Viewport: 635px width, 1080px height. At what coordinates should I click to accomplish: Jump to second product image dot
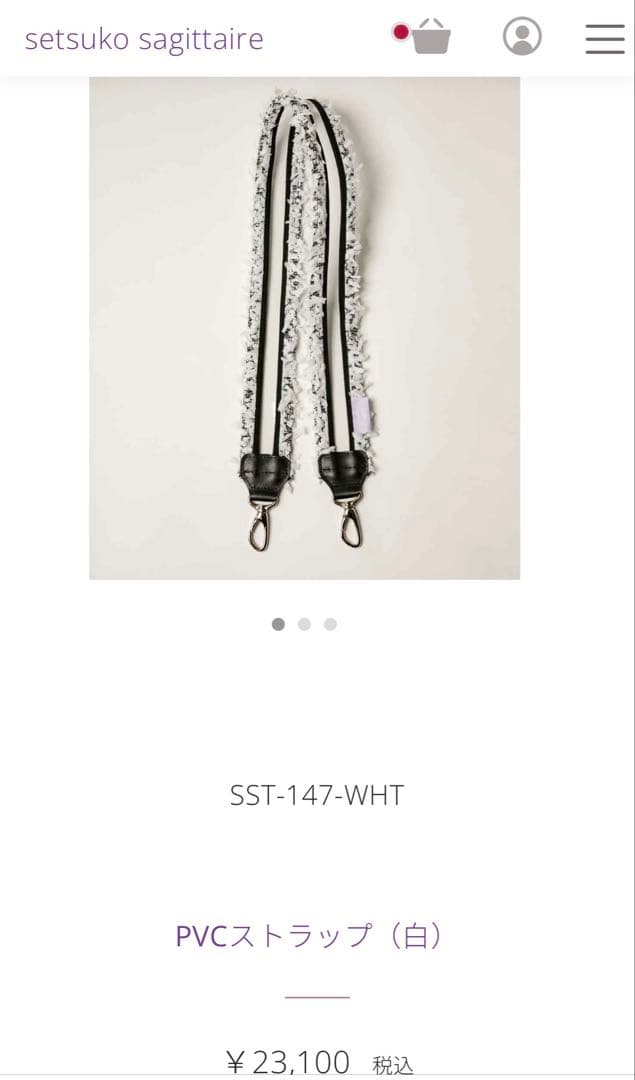pyautogui.click(x=304, y=624)
